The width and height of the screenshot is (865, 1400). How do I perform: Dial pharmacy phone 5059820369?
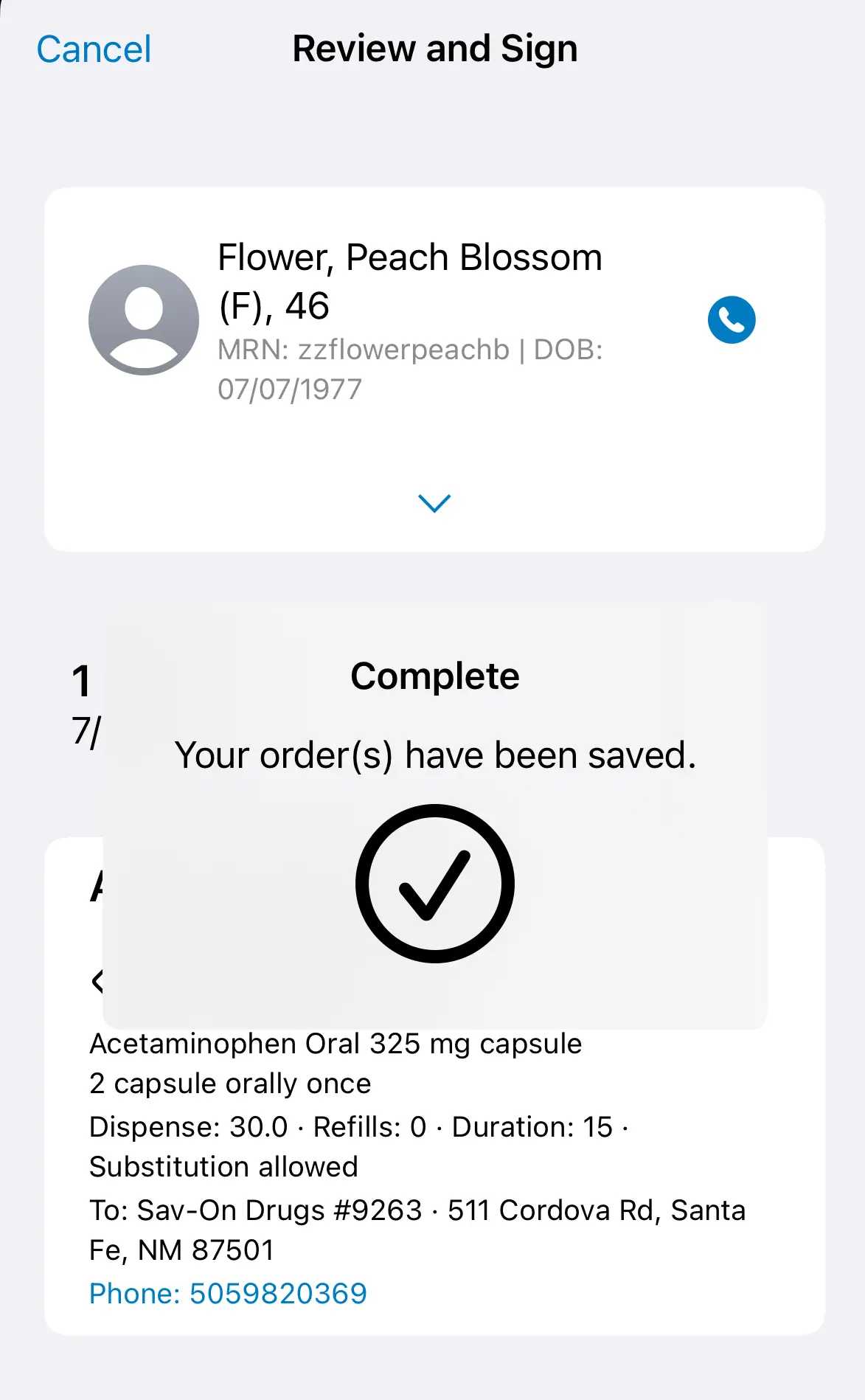228,1293
